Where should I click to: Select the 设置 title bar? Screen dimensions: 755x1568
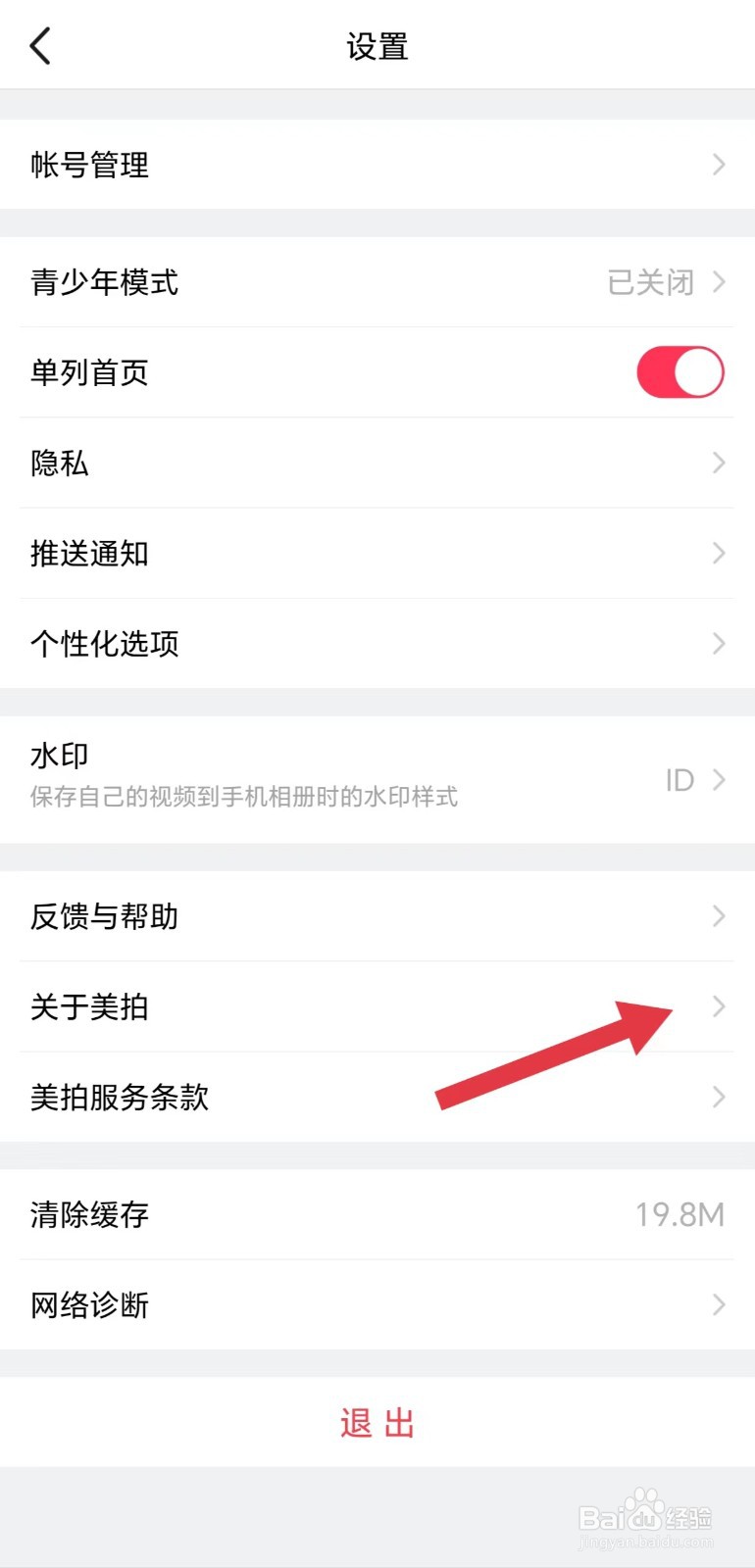tap(377, 46)
